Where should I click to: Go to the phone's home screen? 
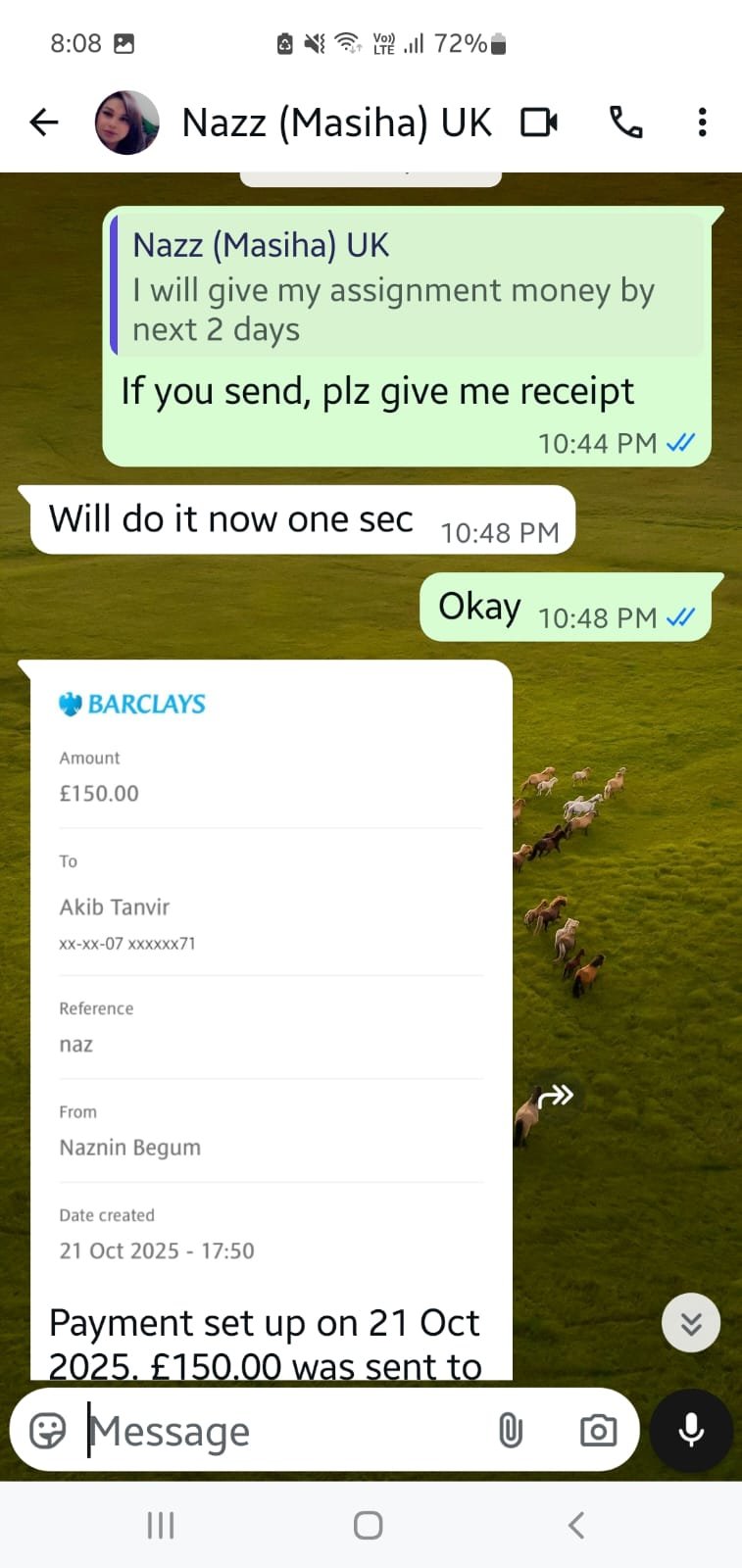click(368, 1525)
